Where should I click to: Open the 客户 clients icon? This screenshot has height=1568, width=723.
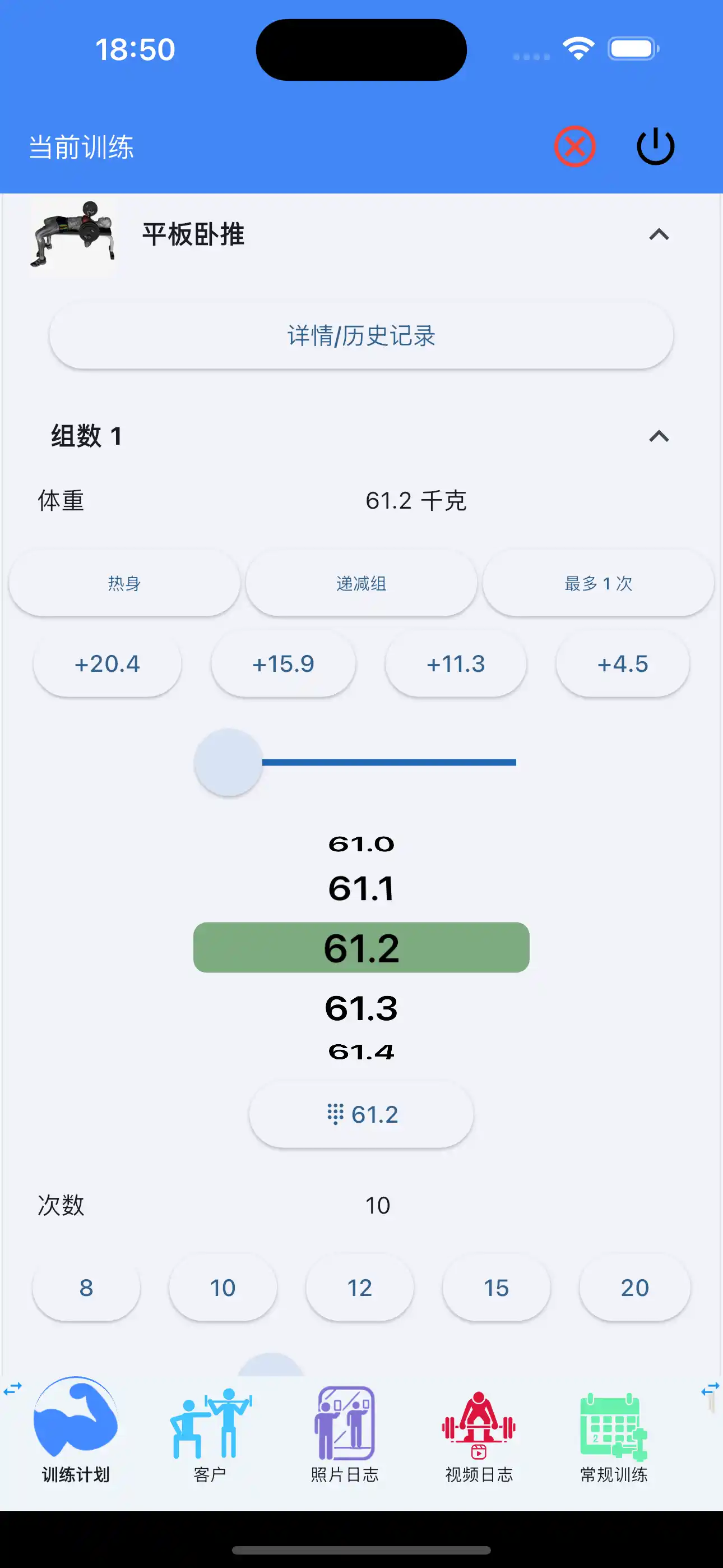coord(211,1431)
